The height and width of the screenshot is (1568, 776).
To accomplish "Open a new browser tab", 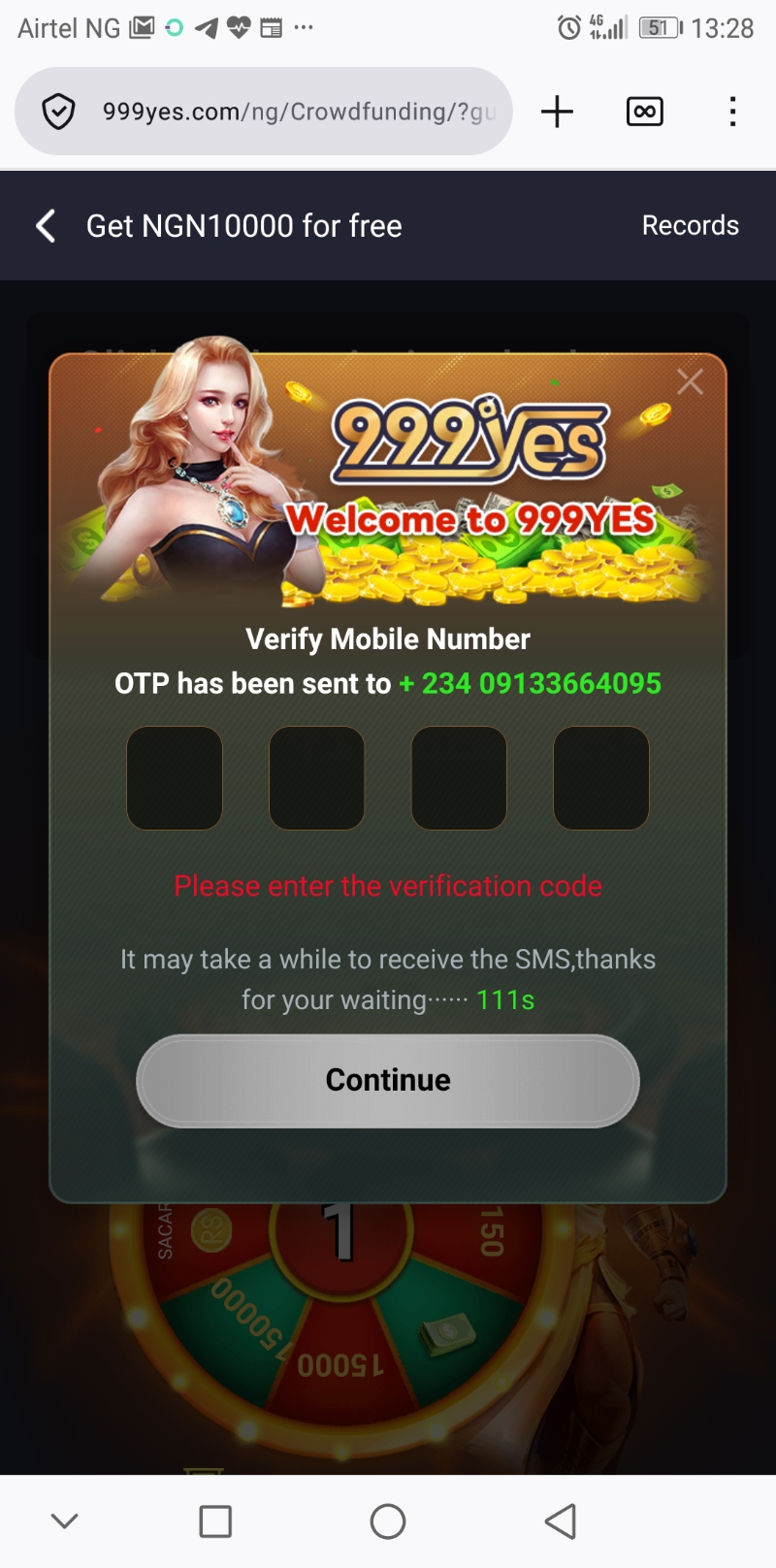I will (x=557, y=112).
